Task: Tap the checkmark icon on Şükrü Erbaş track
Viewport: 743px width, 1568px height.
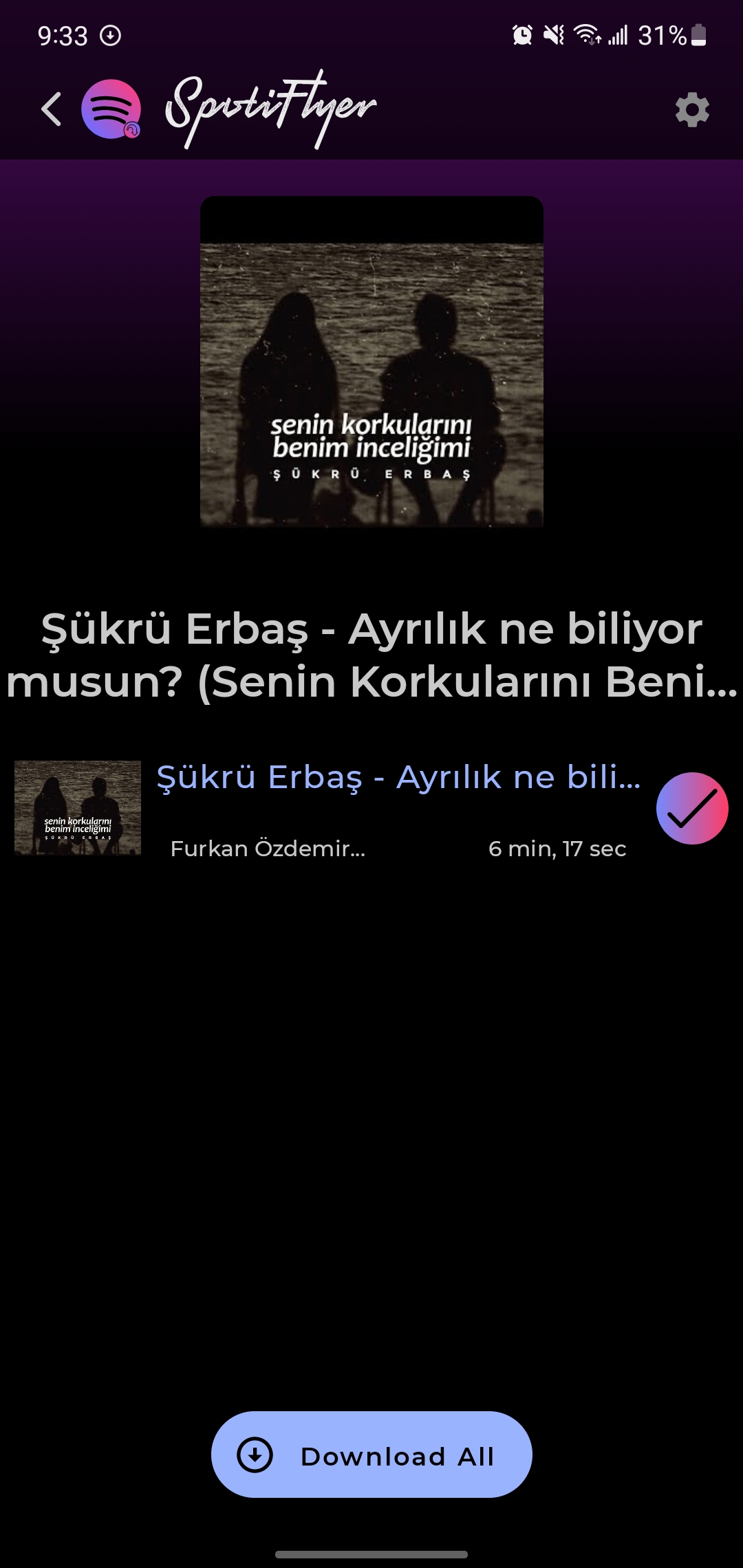Action: click(691, 808)
